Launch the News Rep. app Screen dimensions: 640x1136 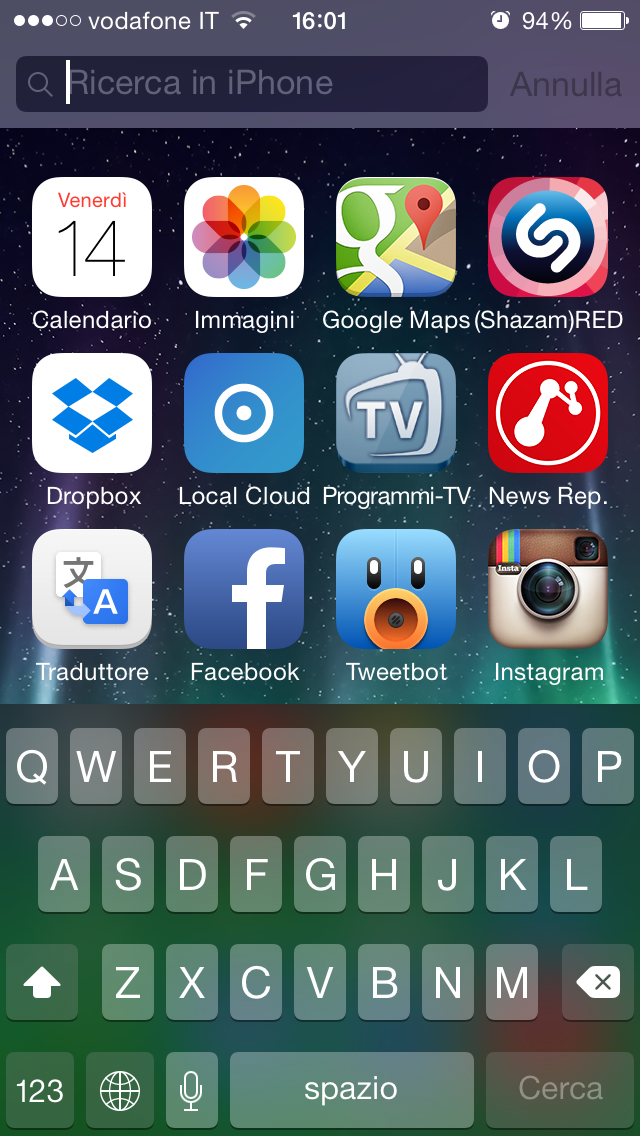click(x=548, y=413)
